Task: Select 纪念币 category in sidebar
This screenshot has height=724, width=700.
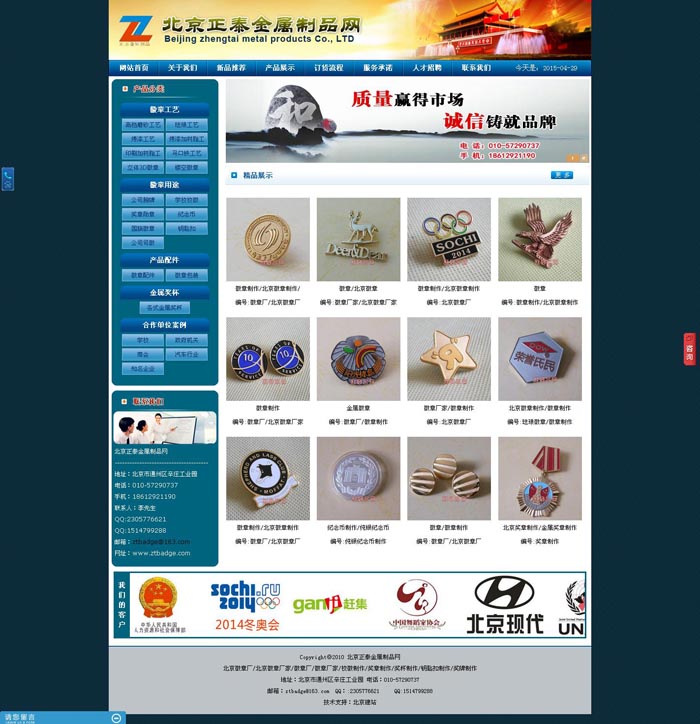Action: click(187, 214)
